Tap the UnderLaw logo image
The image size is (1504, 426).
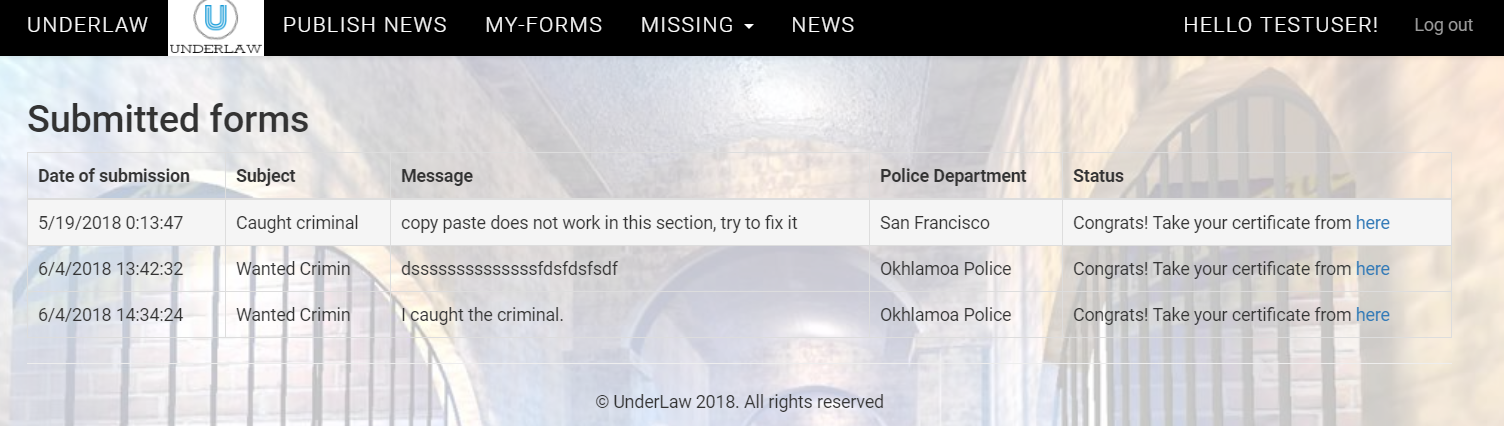216,27
